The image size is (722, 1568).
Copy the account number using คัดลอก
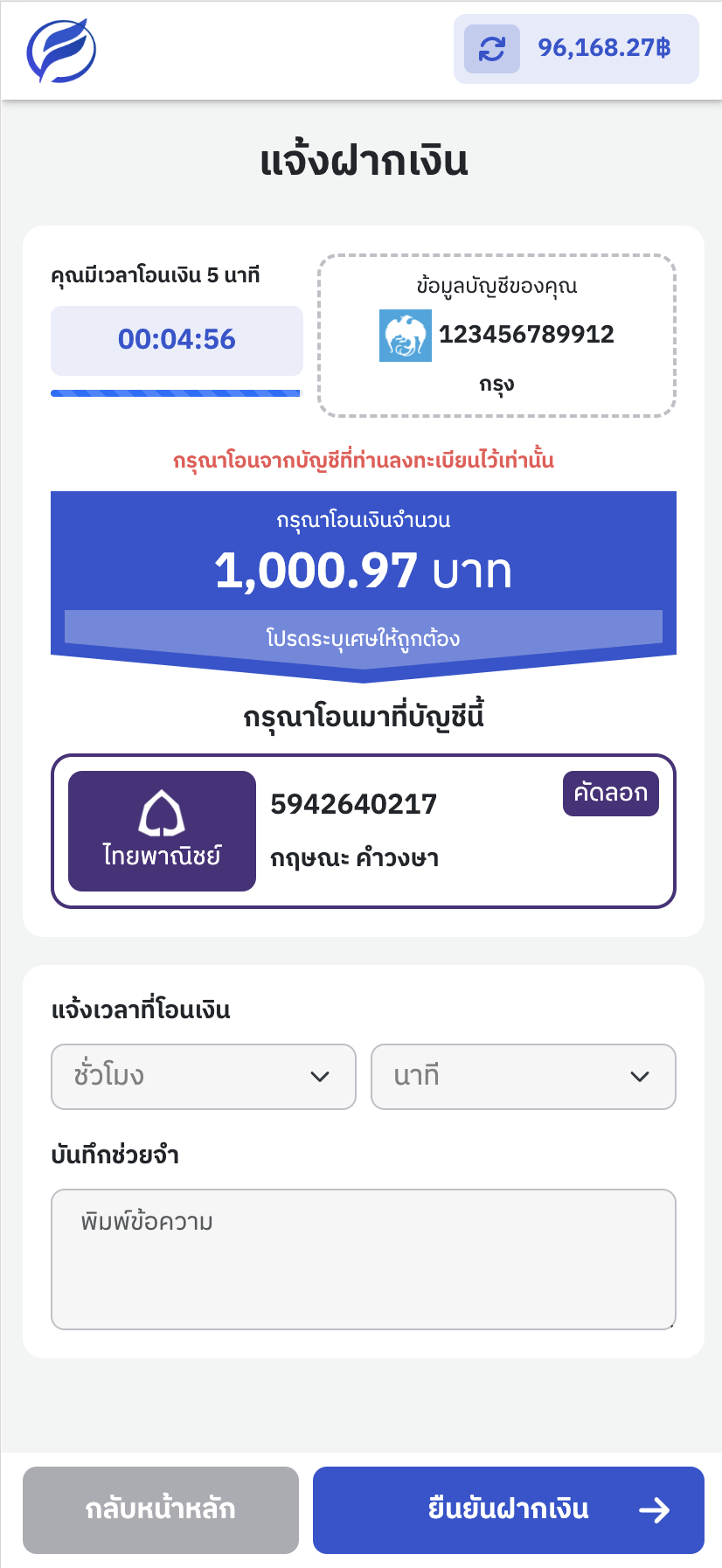pyautogui.click(x=610, y=793)
